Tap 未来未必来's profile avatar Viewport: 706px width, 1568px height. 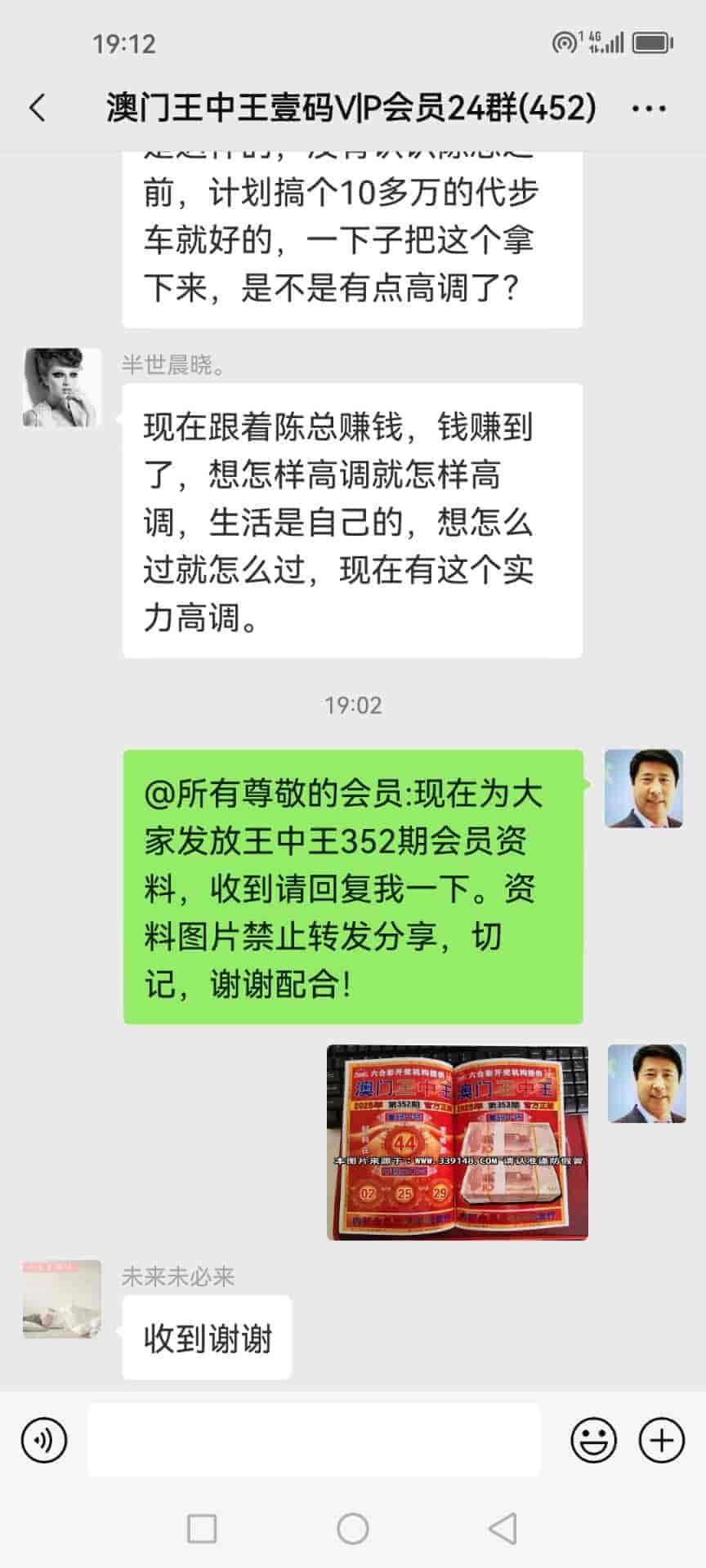tap(62, 1299)
